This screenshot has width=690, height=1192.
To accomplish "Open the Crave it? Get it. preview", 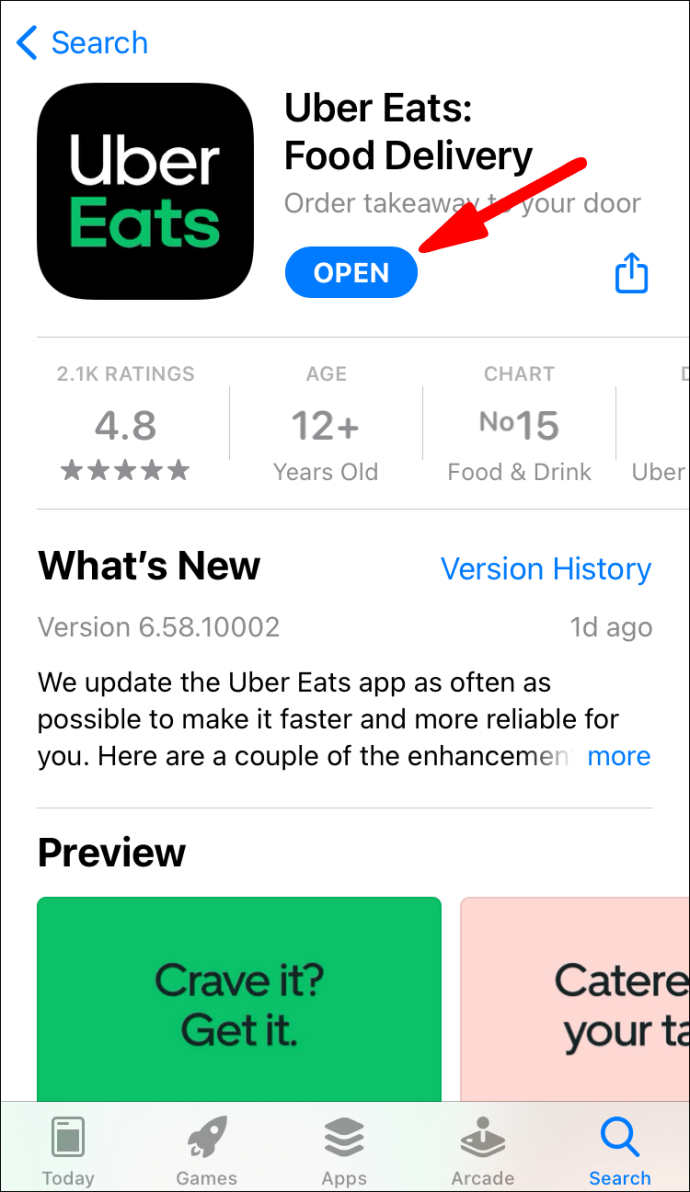I will point(239,1000).
